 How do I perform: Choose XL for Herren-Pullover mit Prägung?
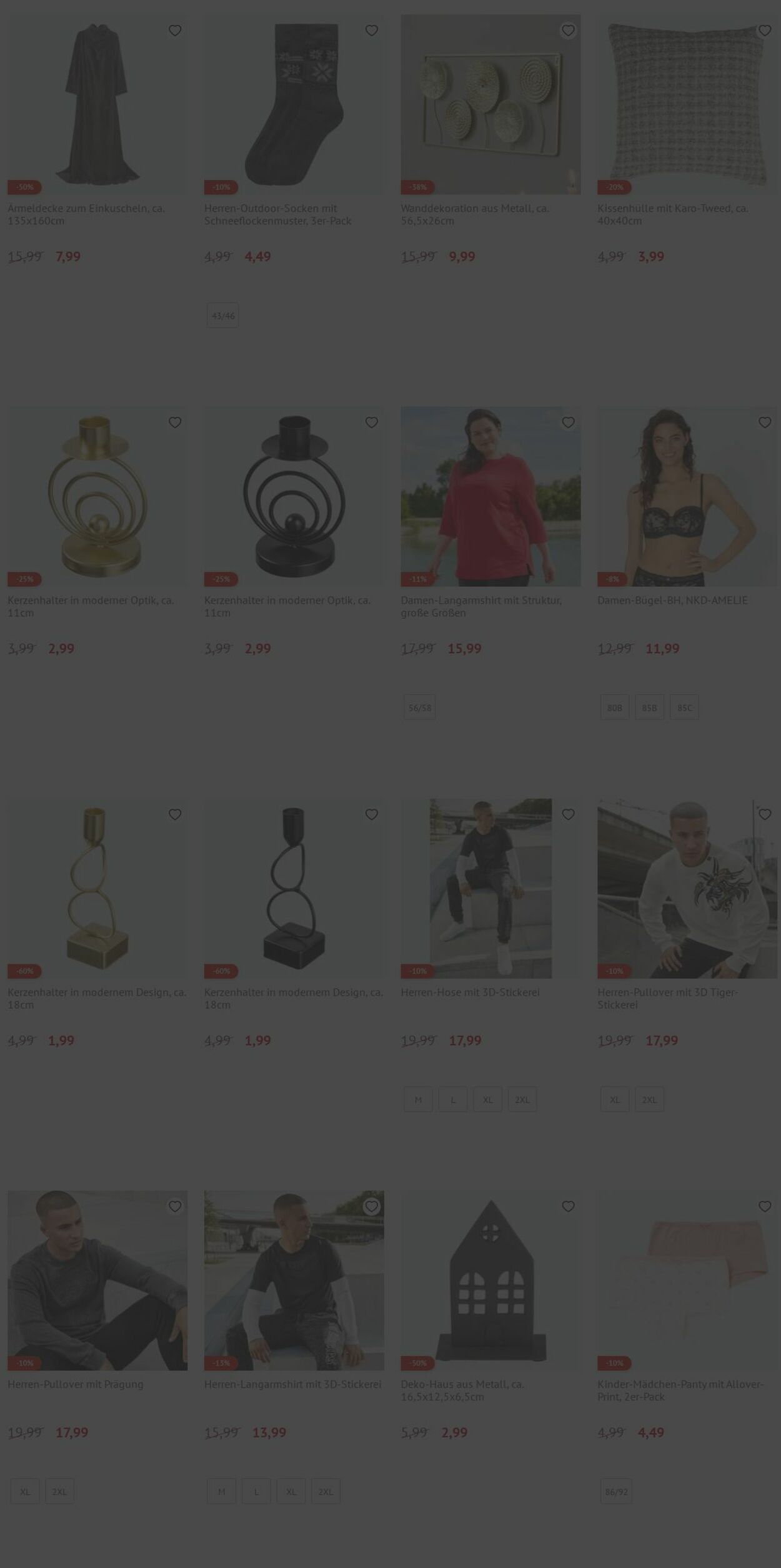pos(25,1491)
